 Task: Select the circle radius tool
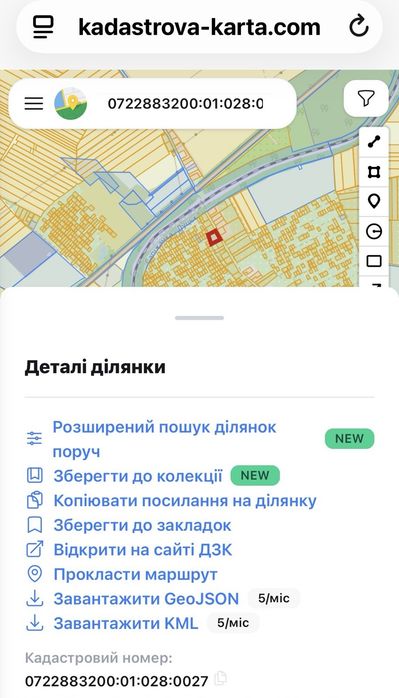[374, 231]
